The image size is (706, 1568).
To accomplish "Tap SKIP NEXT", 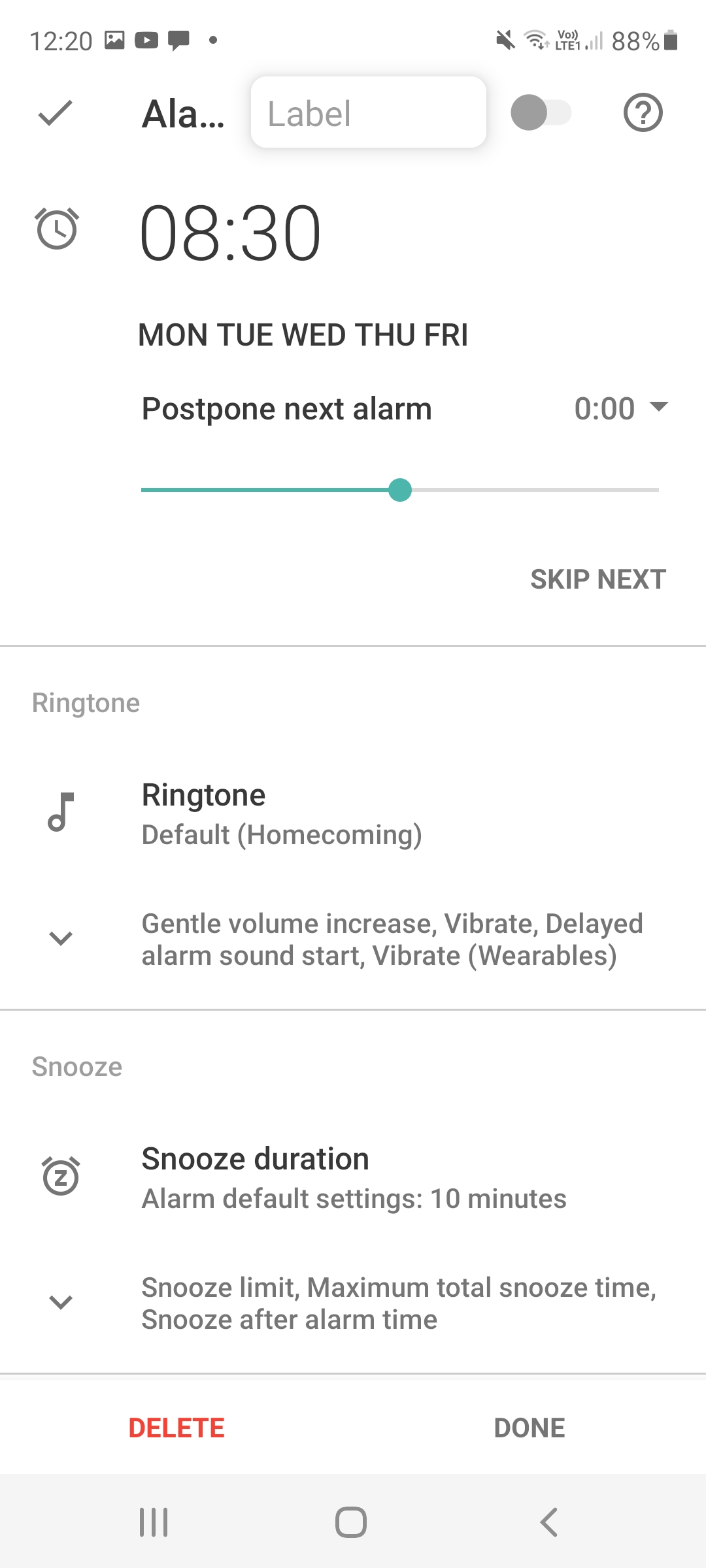I will tap(598, 579).
